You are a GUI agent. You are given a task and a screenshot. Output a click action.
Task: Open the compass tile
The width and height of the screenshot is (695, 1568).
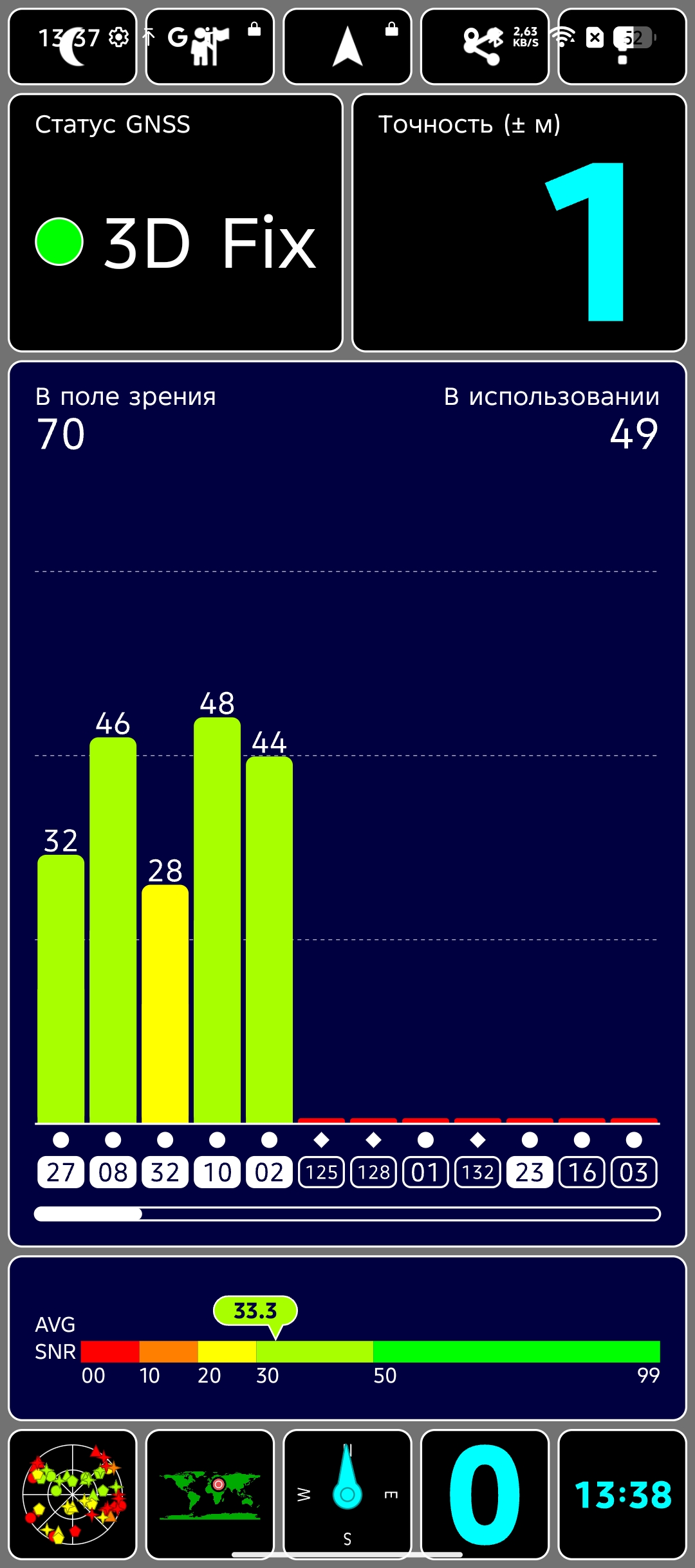pos(347,1494)
